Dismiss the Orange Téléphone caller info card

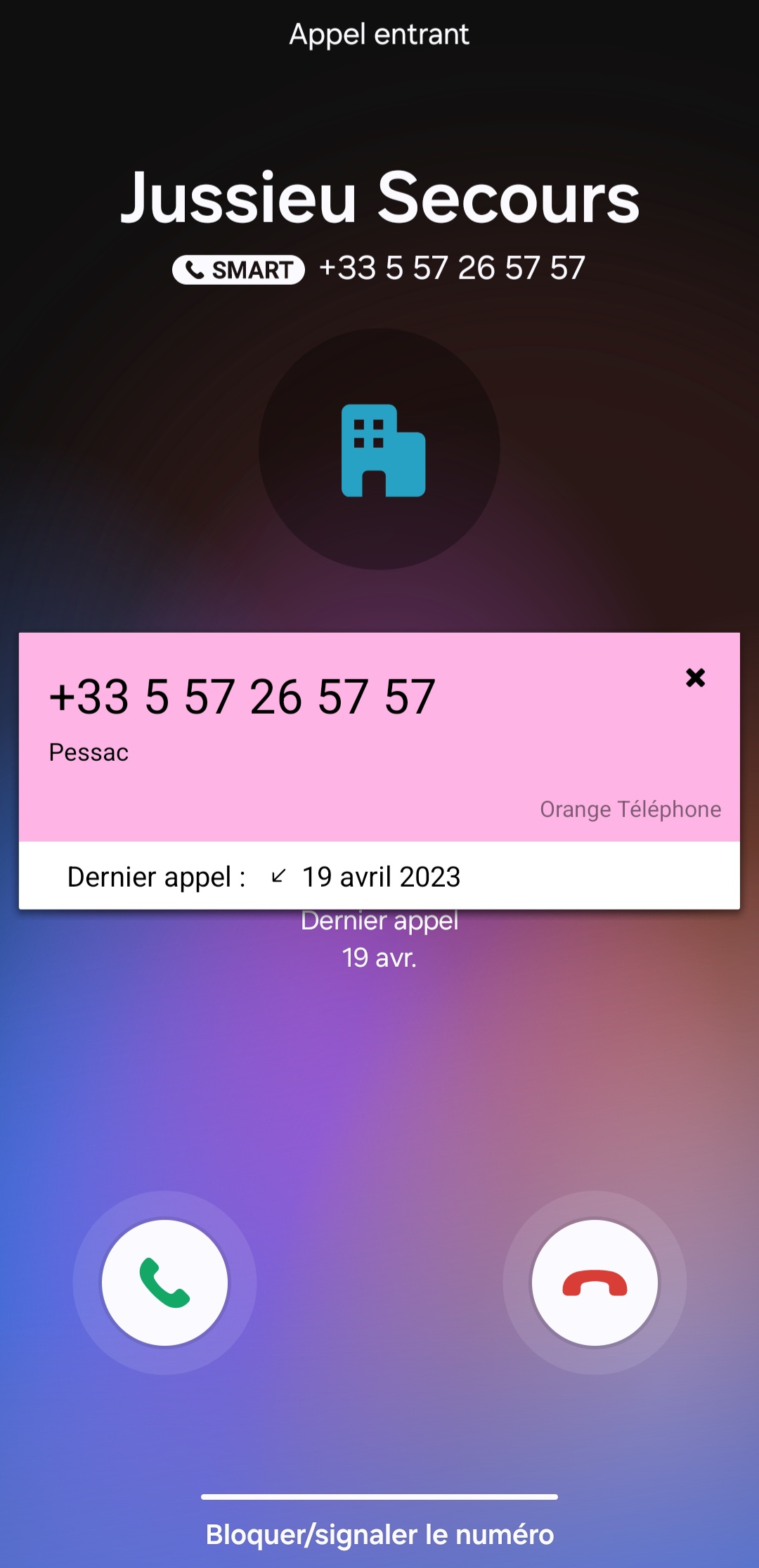click(695, 677)
